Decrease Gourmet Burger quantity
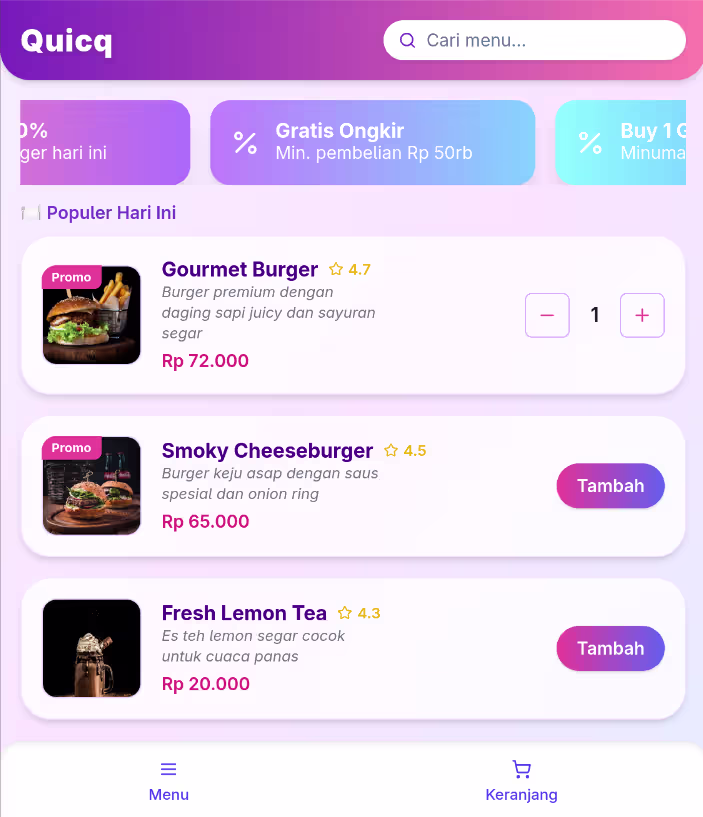 547,316
